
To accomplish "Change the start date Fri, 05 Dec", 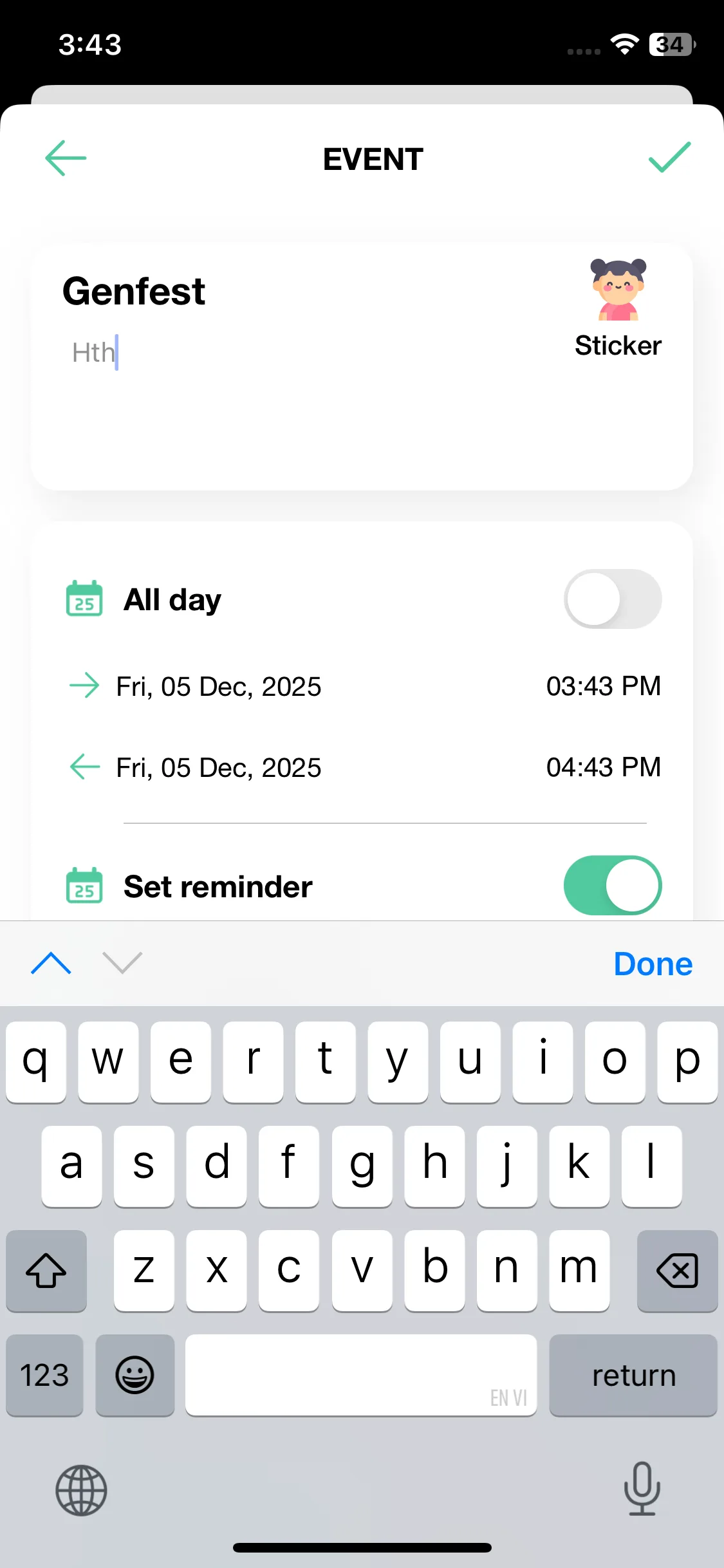I will click(x=218, y=687).
